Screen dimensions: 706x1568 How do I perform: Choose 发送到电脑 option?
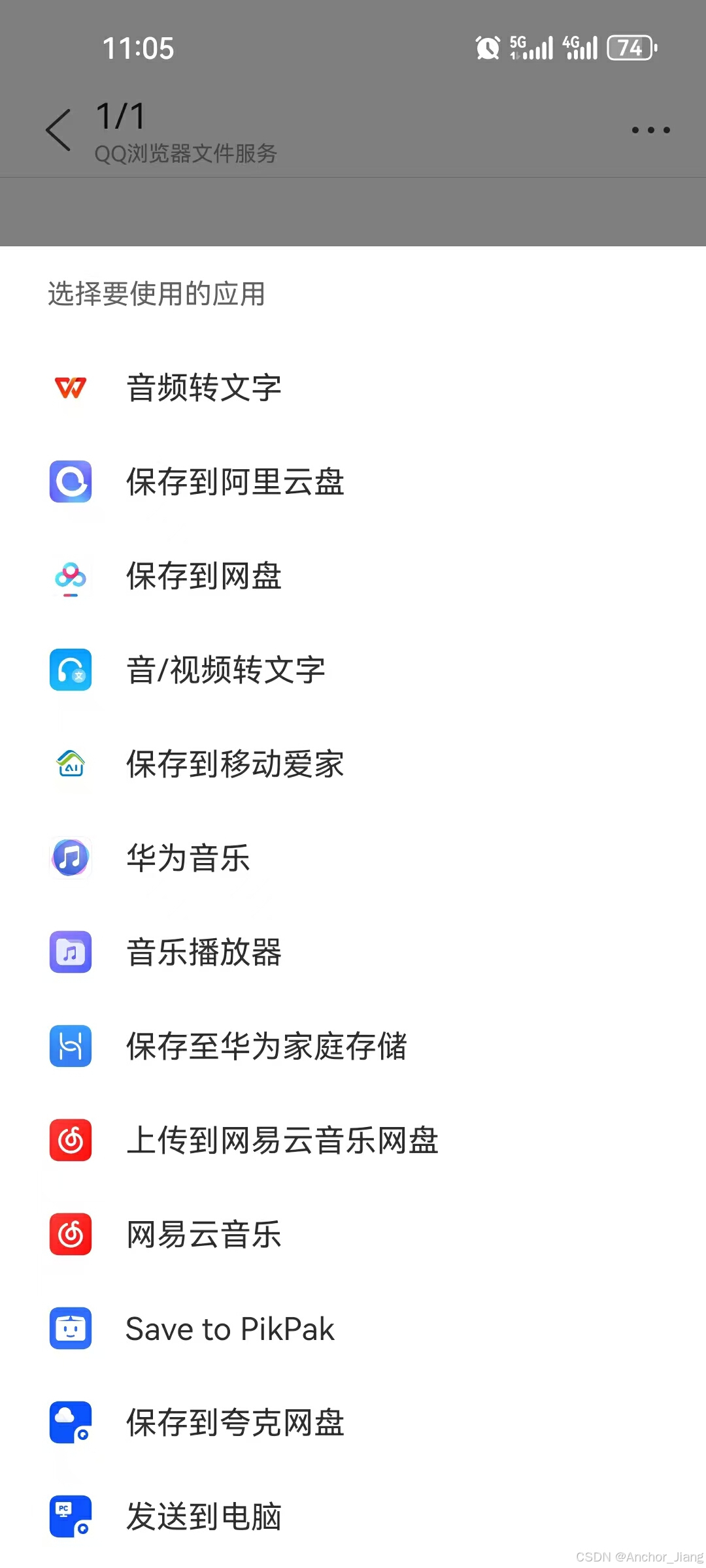click(203, 1517)
